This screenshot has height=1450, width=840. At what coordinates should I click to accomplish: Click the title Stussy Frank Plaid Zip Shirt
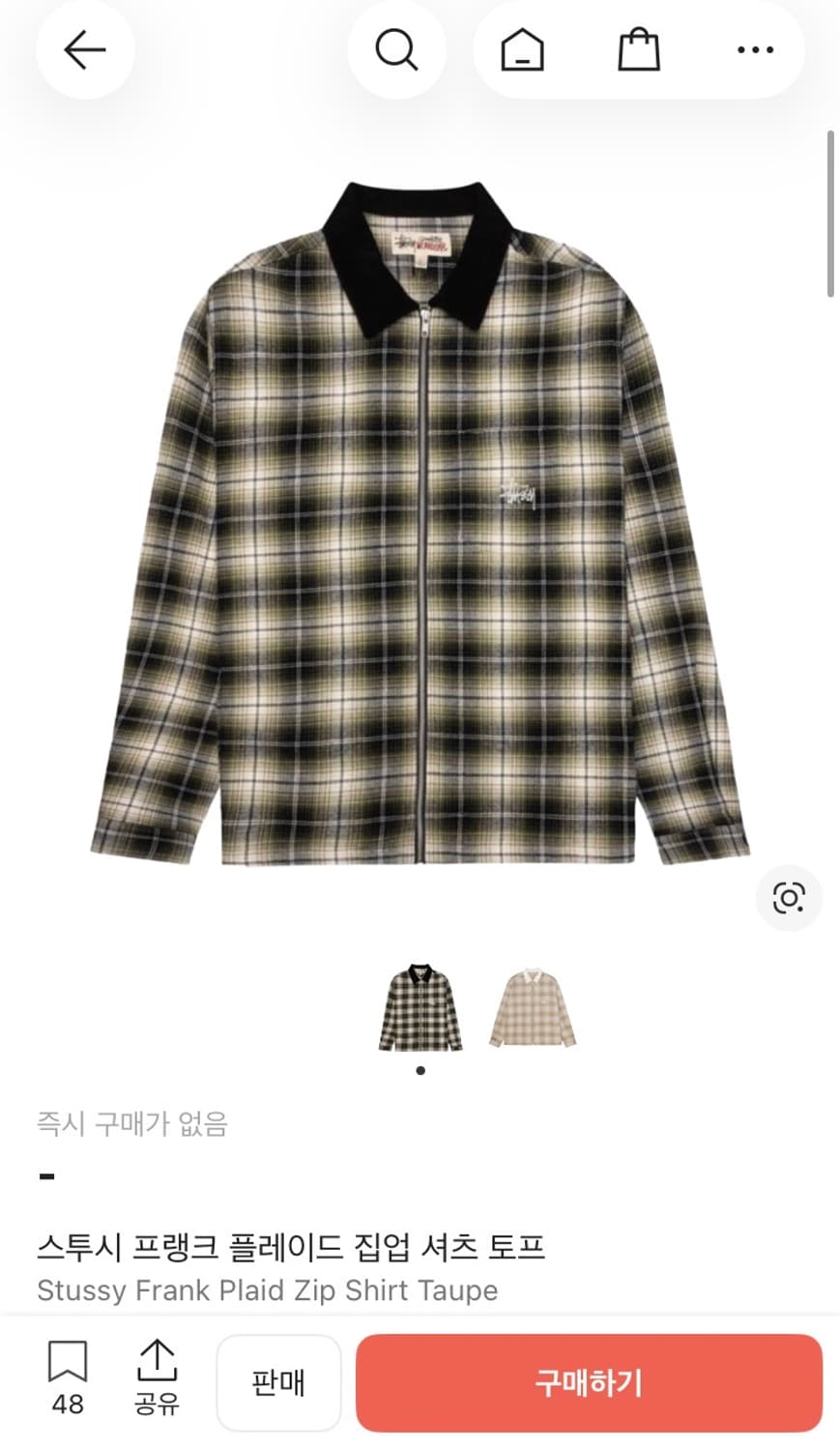[267, 1290]
